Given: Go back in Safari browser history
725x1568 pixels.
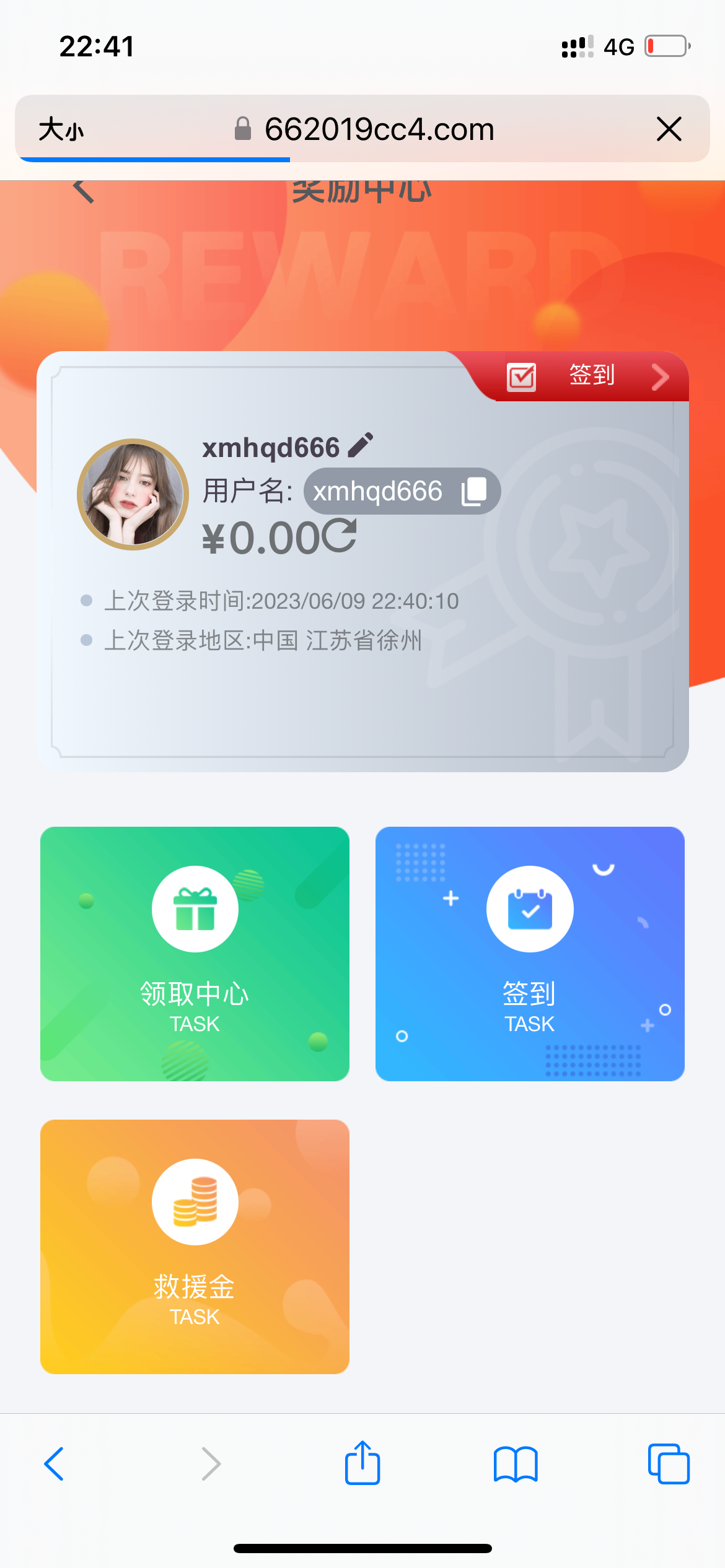Looking at the screenshot, I should [55, 1464].
